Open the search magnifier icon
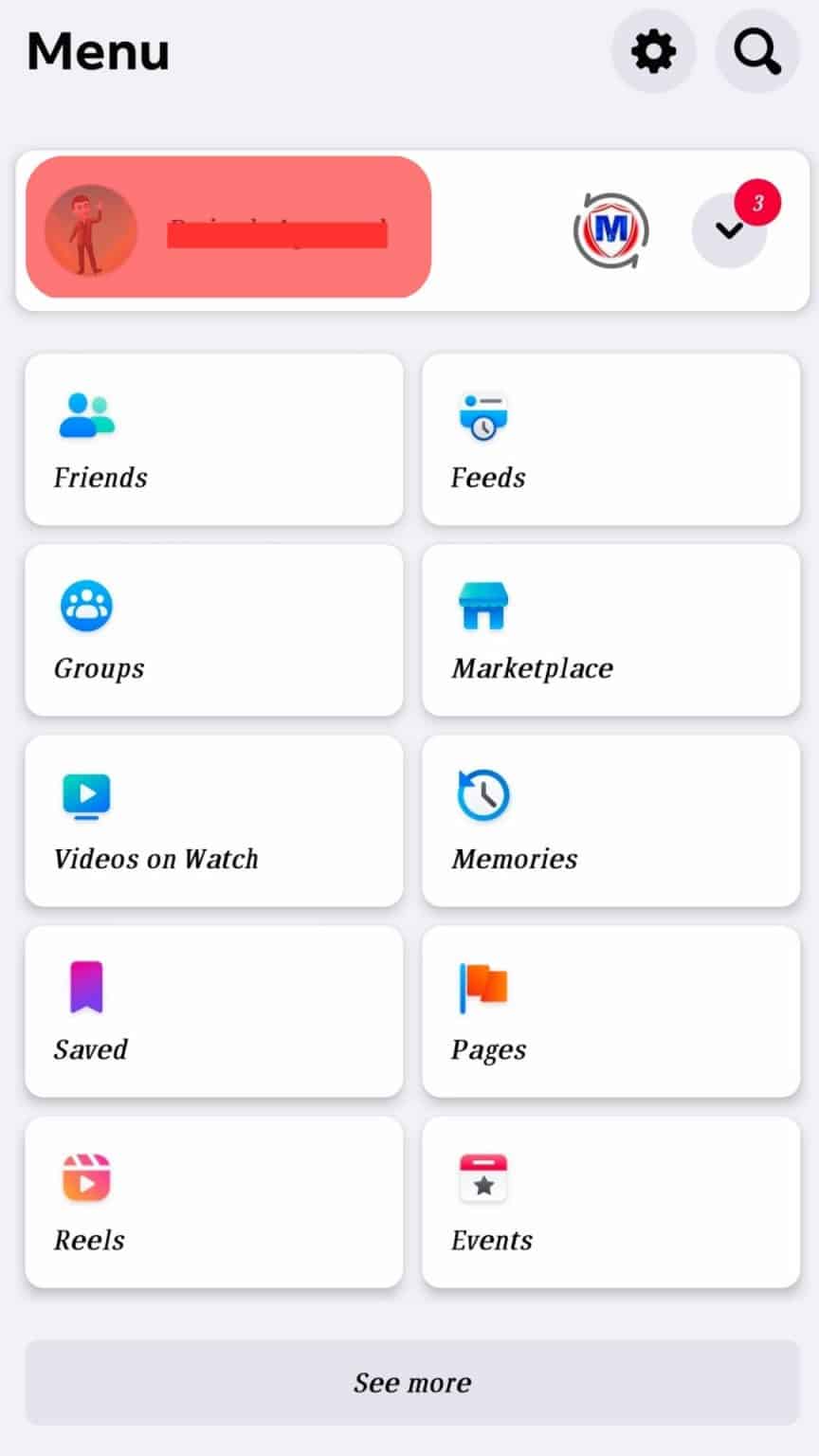 click(x=756, y=52)
